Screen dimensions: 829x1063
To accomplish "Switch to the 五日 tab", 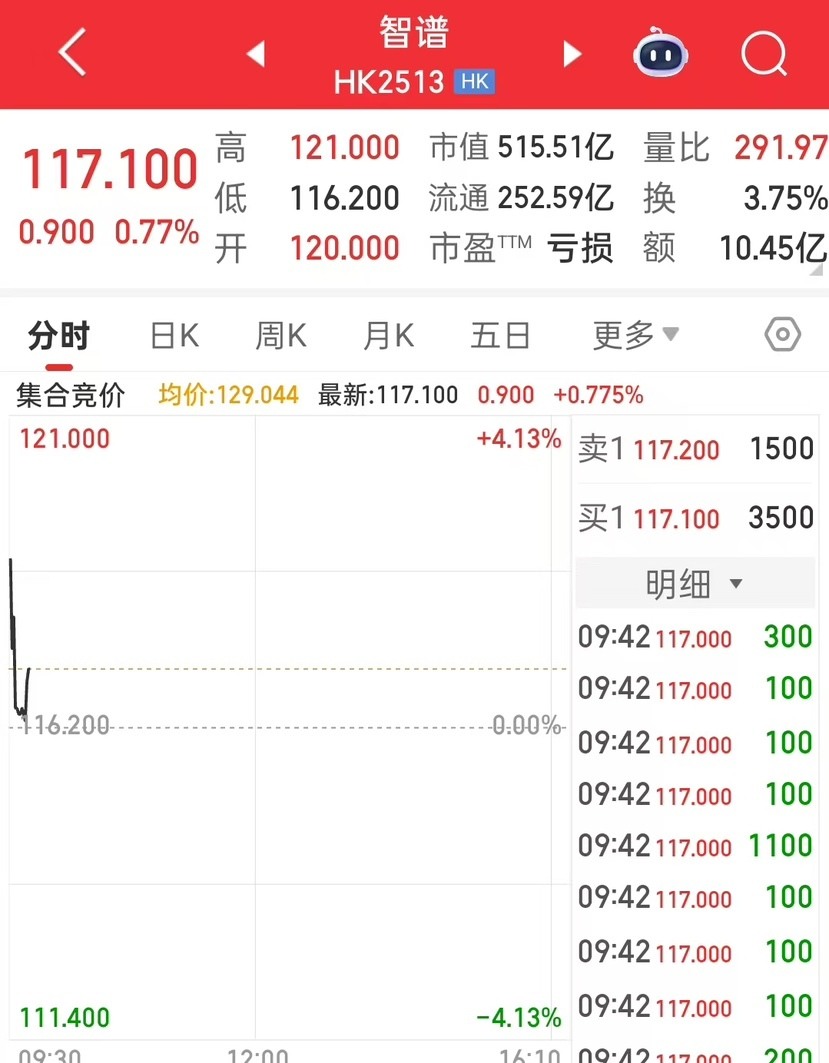I will 500,337.
